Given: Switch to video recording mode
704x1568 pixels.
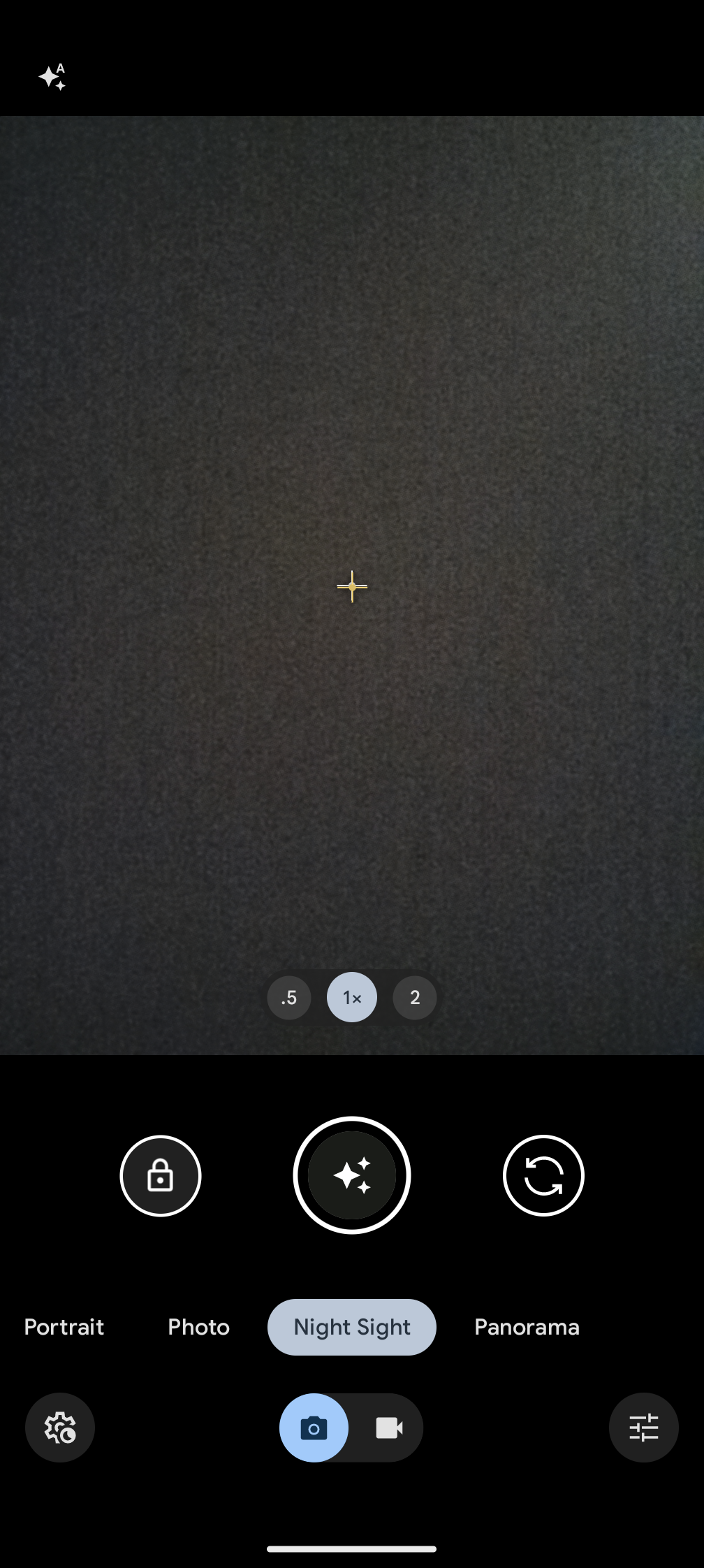Looking at the screenshot, I should (388, 1428).
